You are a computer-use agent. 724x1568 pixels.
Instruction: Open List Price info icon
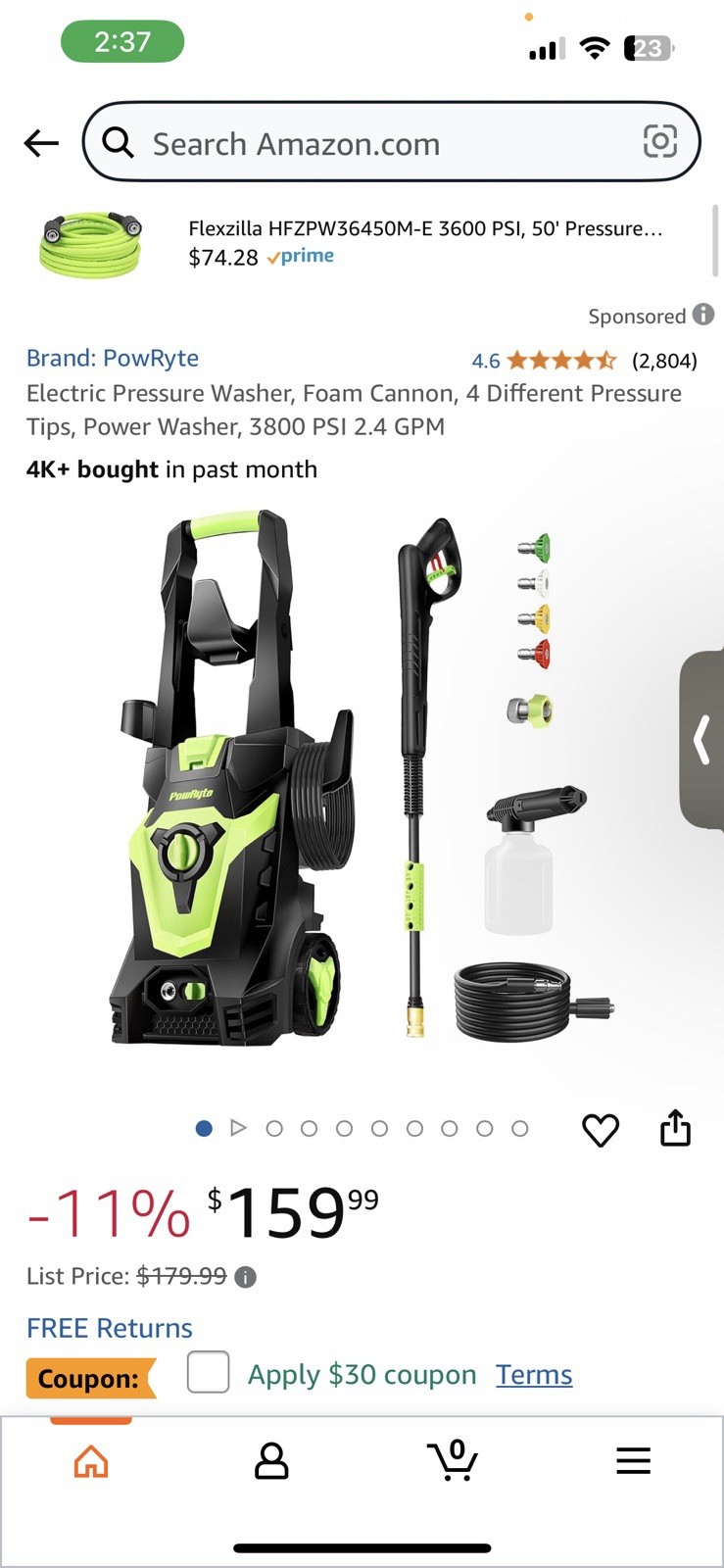point(246,1277)
